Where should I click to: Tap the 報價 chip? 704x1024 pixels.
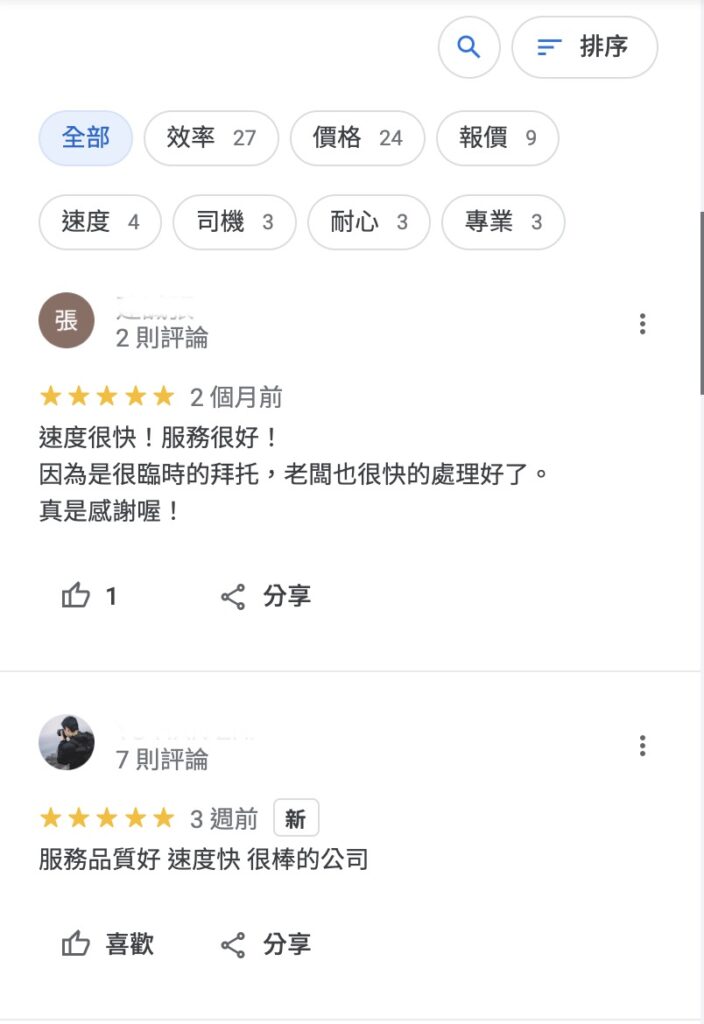click(x=497, y=138)
